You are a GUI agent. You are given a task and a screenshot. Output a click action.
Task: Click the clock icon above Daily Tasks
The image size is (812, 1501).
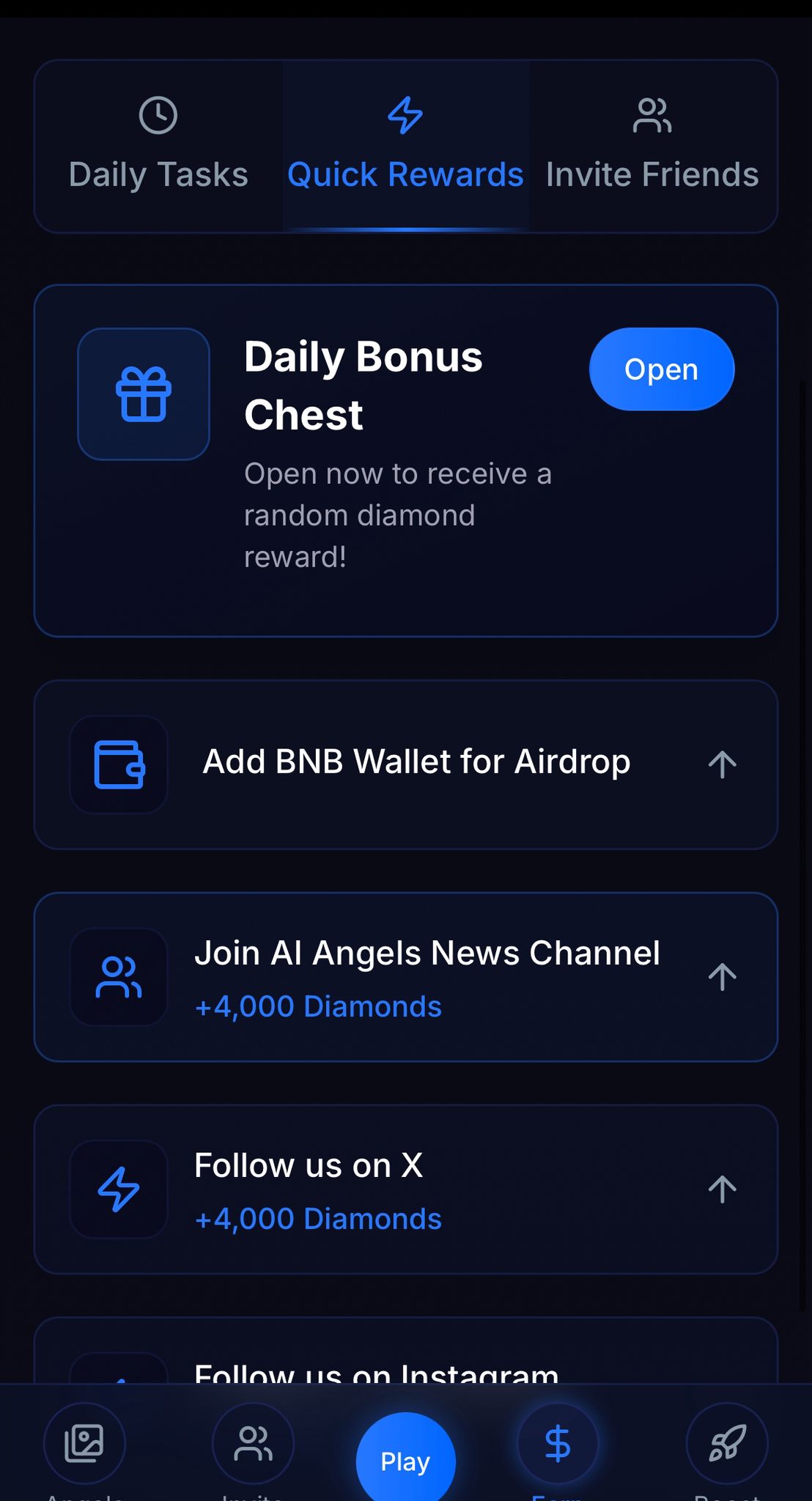click(x=158, y=115)
